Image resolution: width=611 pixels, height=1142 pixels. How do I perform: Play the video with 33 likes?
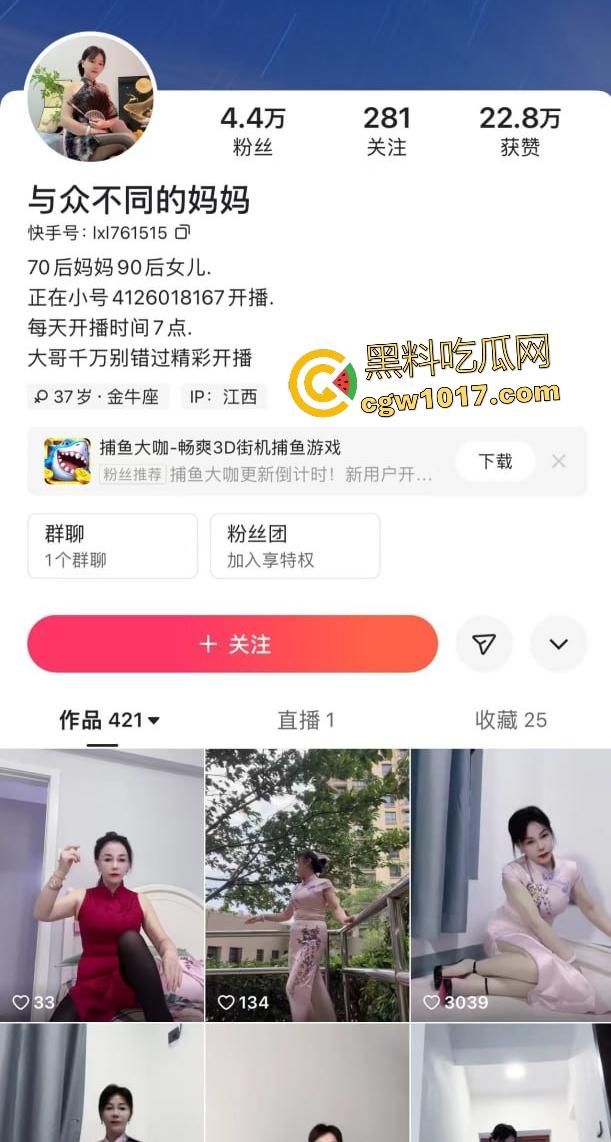coord(101,885)
